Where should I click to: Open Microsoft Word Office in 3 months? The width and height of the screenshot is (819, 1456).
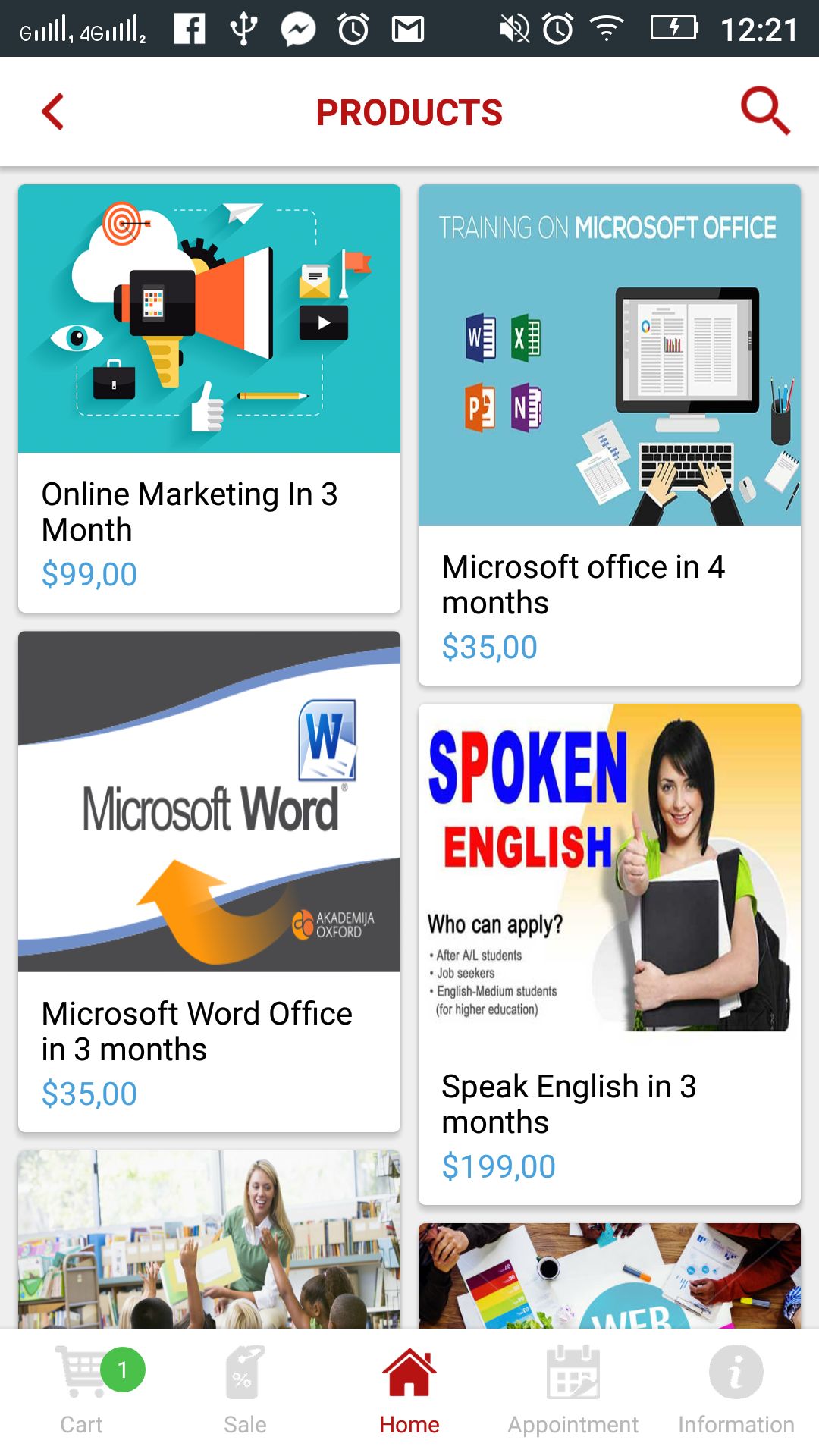tap(209, 881)
